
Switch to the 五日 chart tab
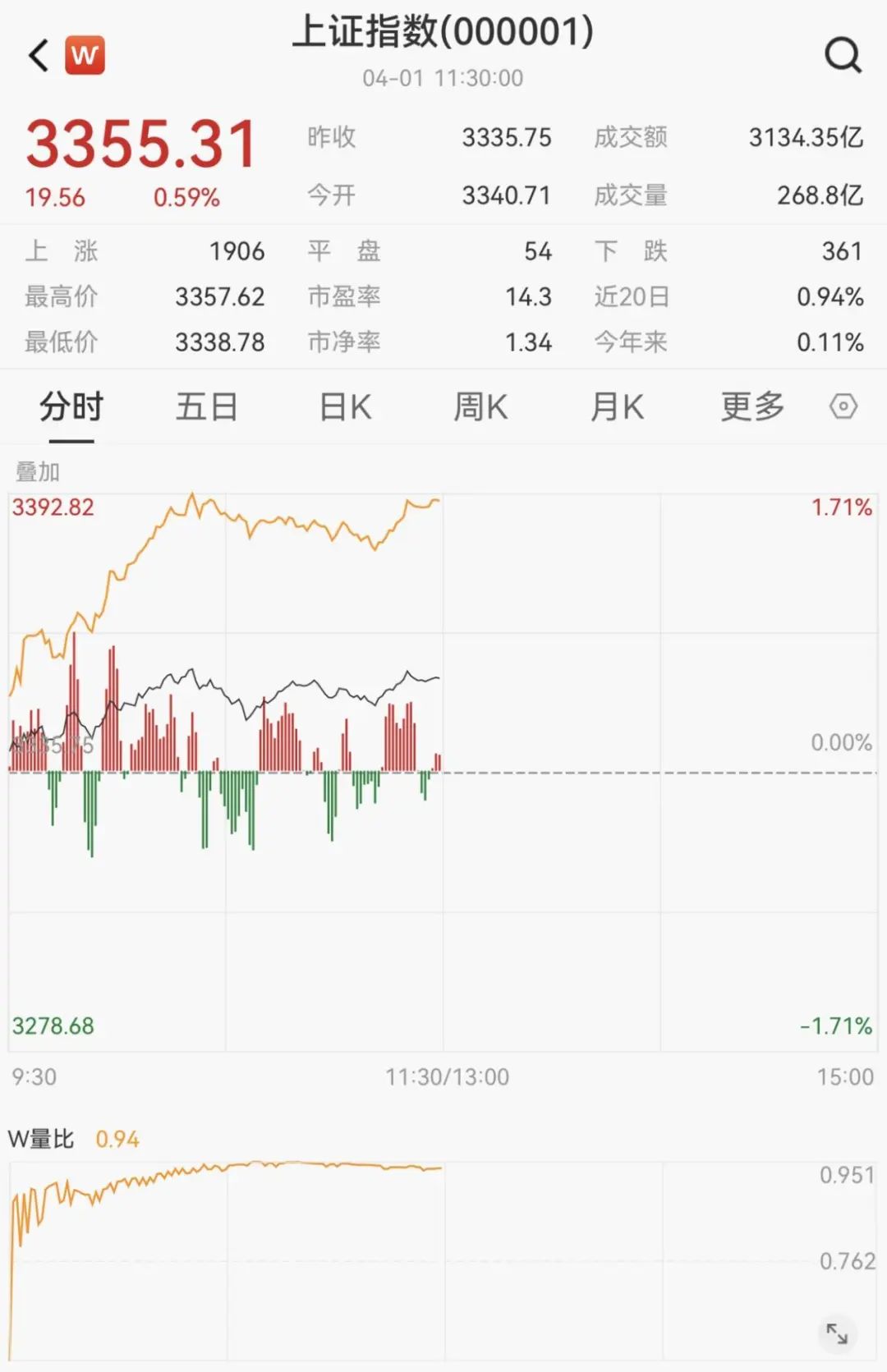(207, 407)
